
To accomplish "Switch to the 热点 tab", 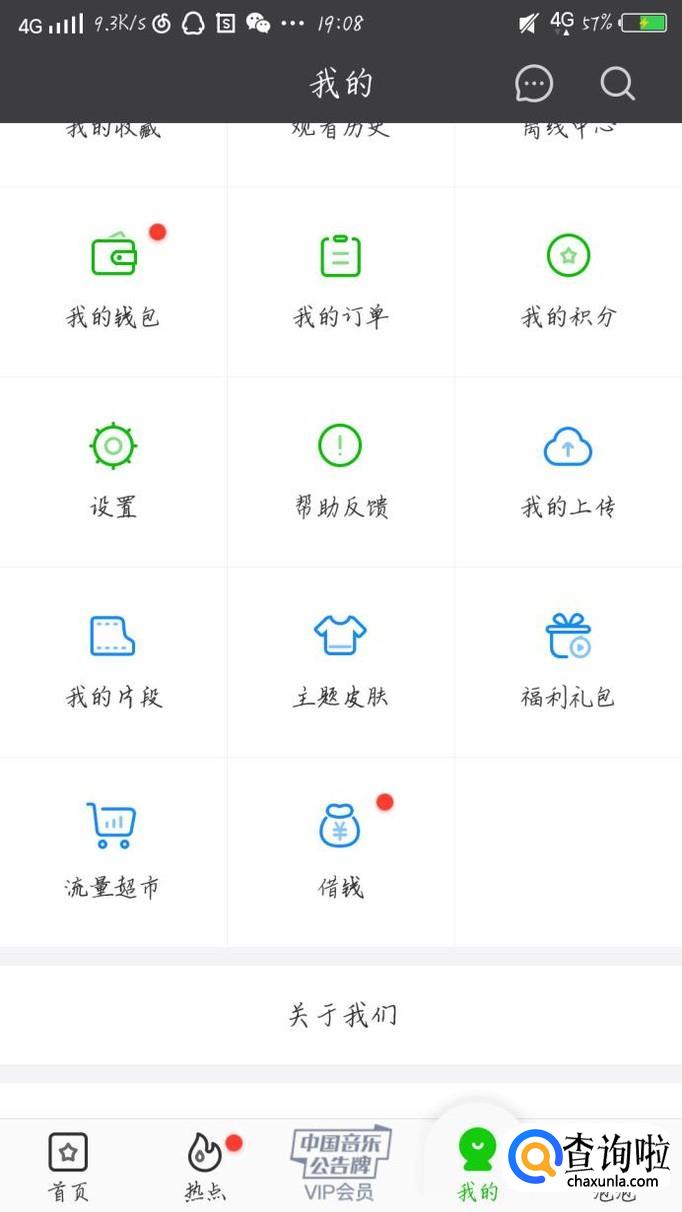I will pyautogui.click(x=205, y=1166).
